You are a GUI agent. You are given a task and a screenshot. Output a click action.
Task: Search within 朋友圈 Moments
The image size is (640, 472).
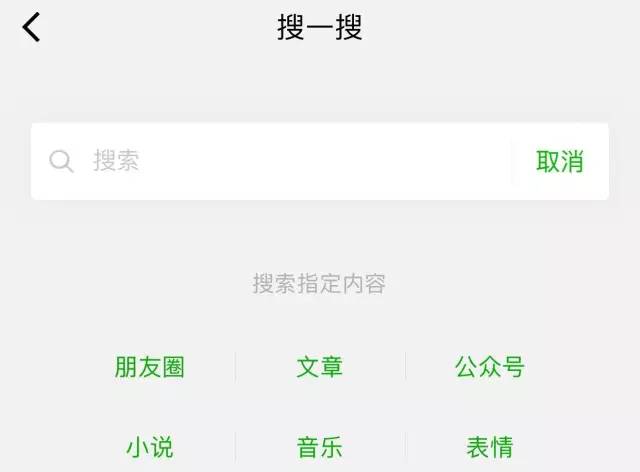[150, 367]
